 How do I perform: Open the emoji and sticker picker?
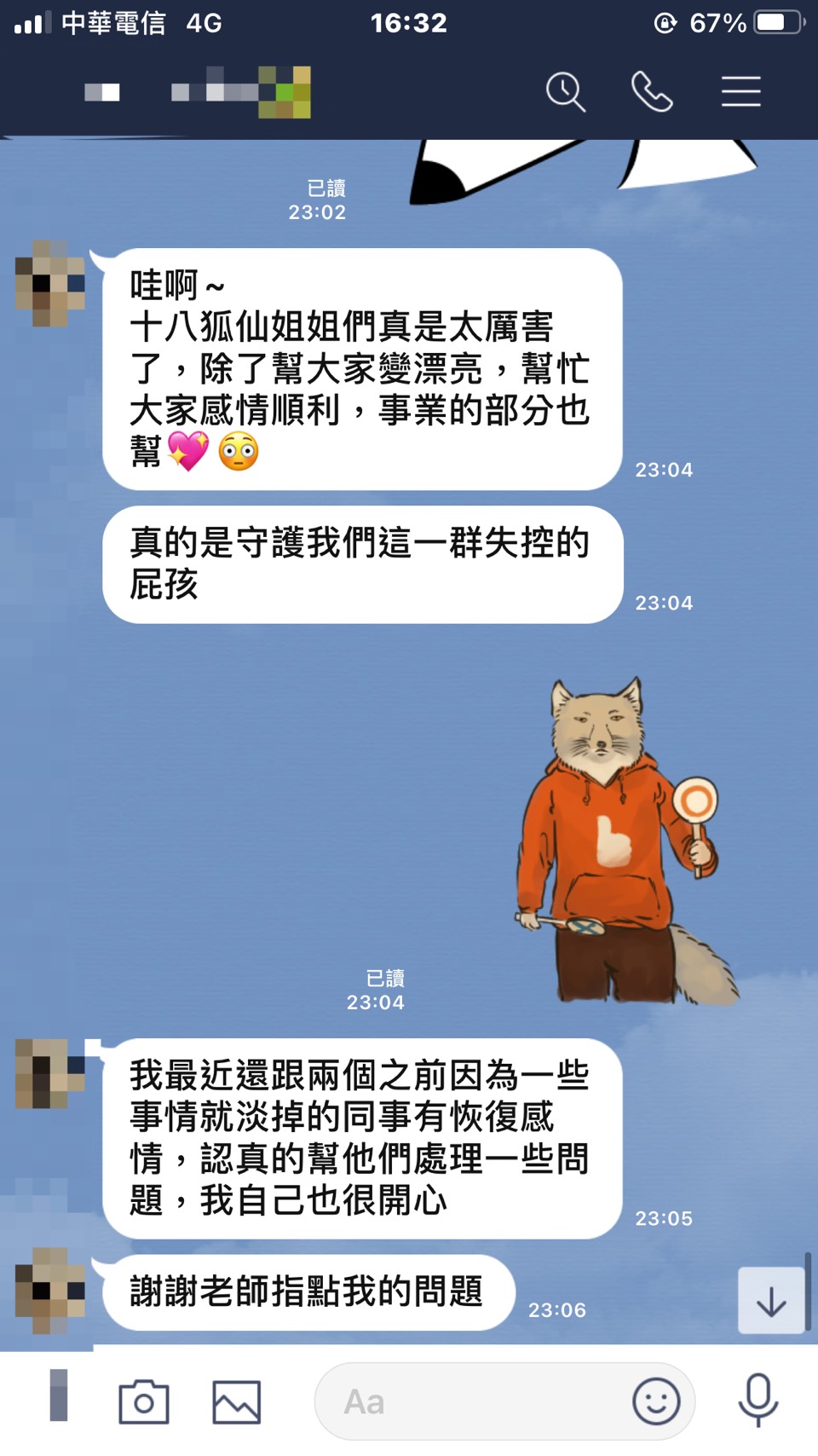656,1401
